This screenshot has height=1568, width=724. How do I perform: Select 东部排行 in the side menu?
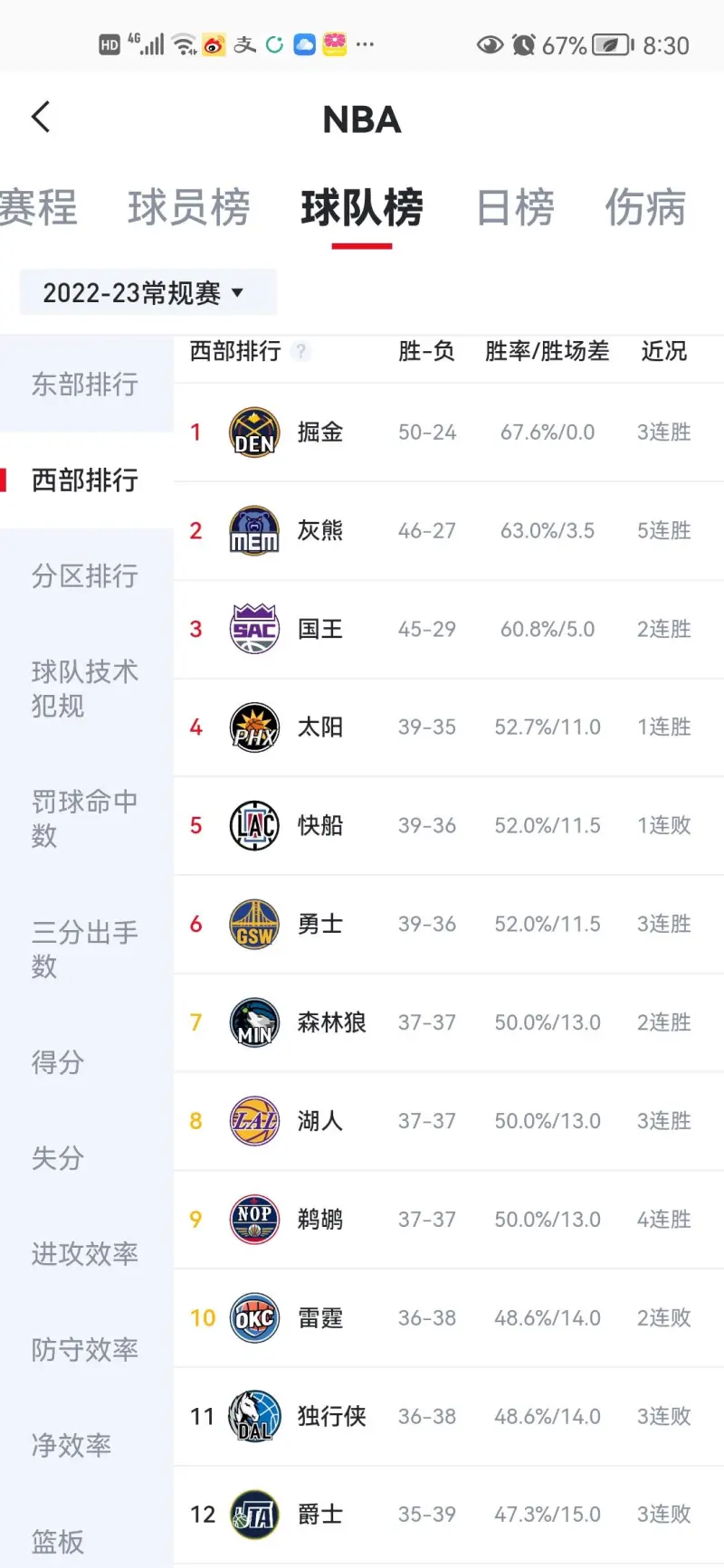click(85, 385)
